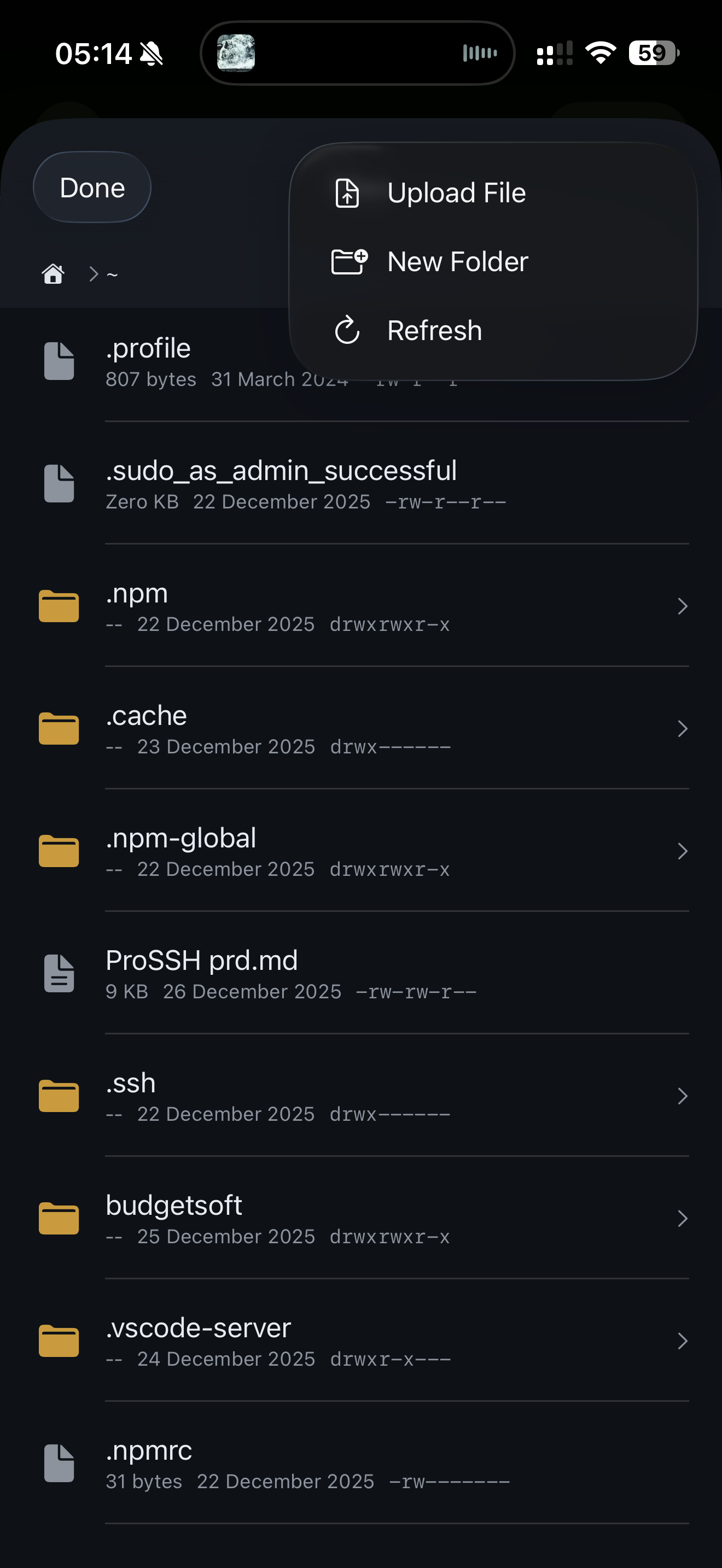Choose Refresh from the context menu
Viewport: 722px width, 1568px height.
click(434, 330)
